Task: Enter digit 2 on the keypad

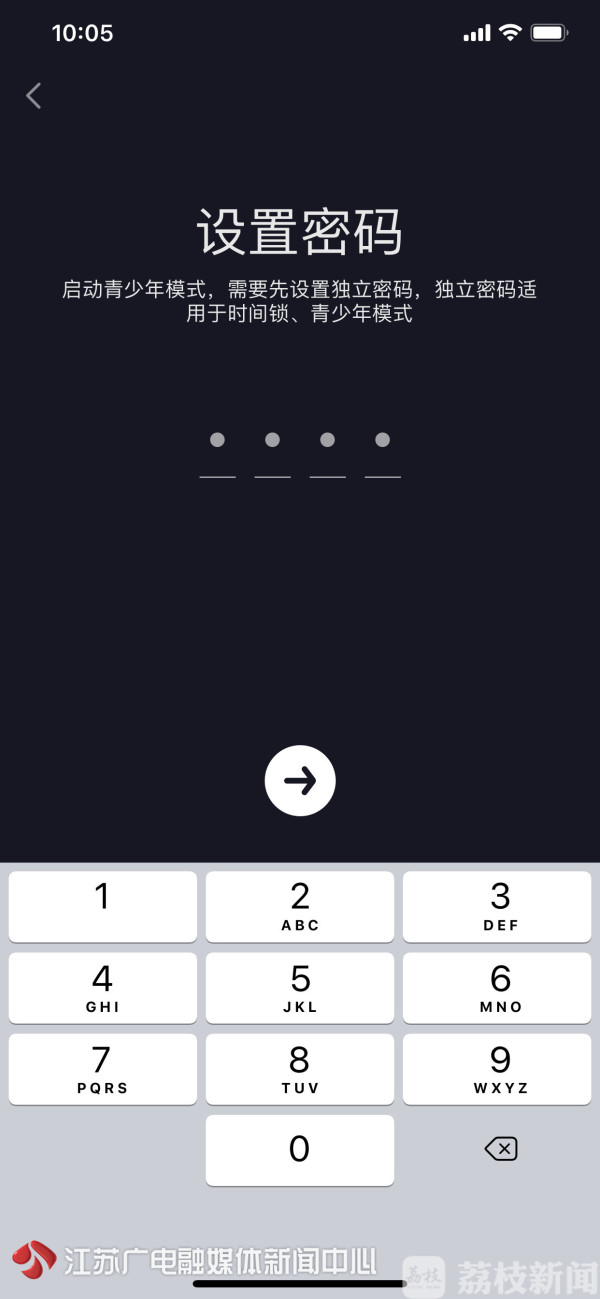Action: click(300, 905)
